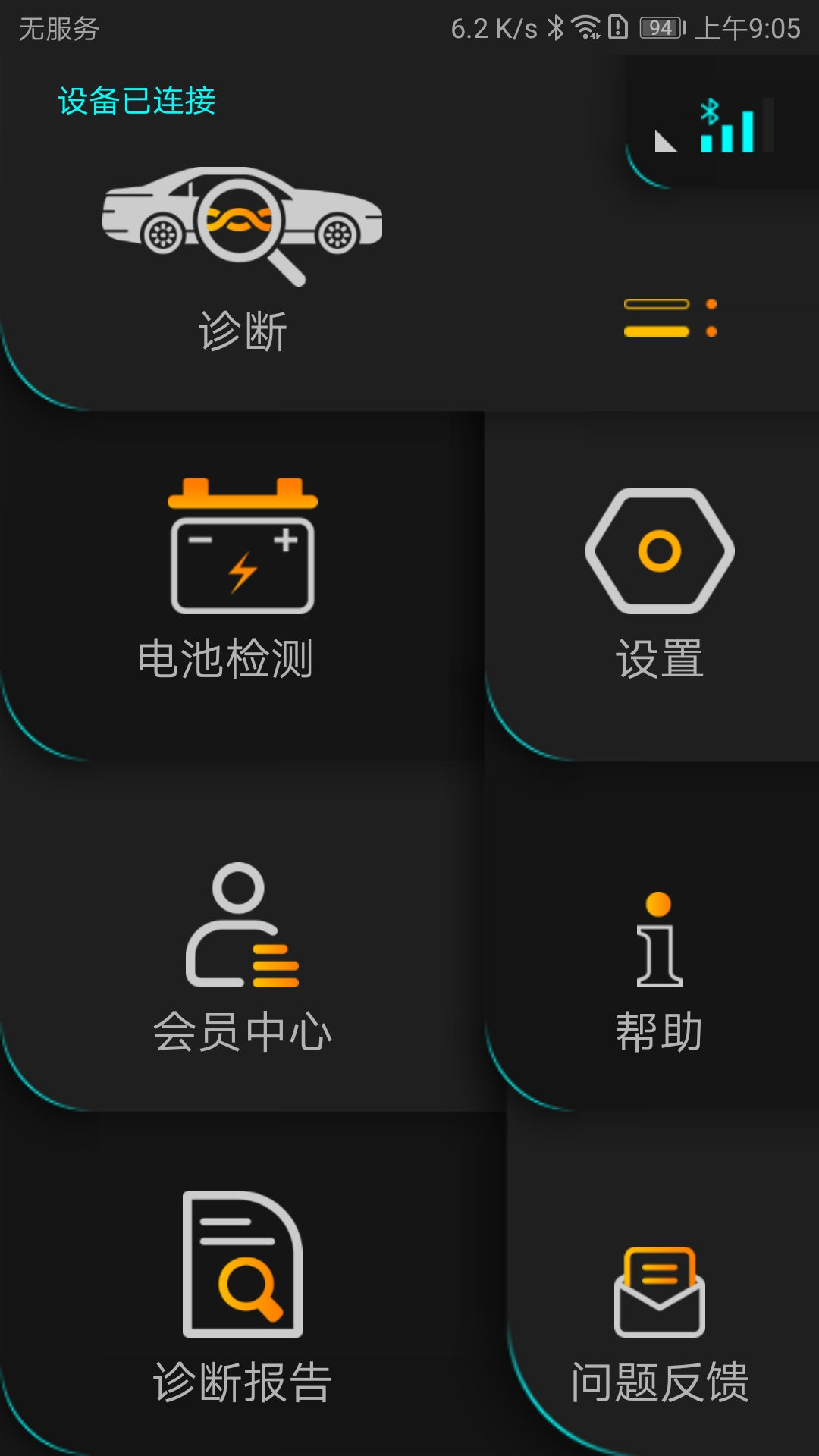Open 设置 settings

coord(660,584)
